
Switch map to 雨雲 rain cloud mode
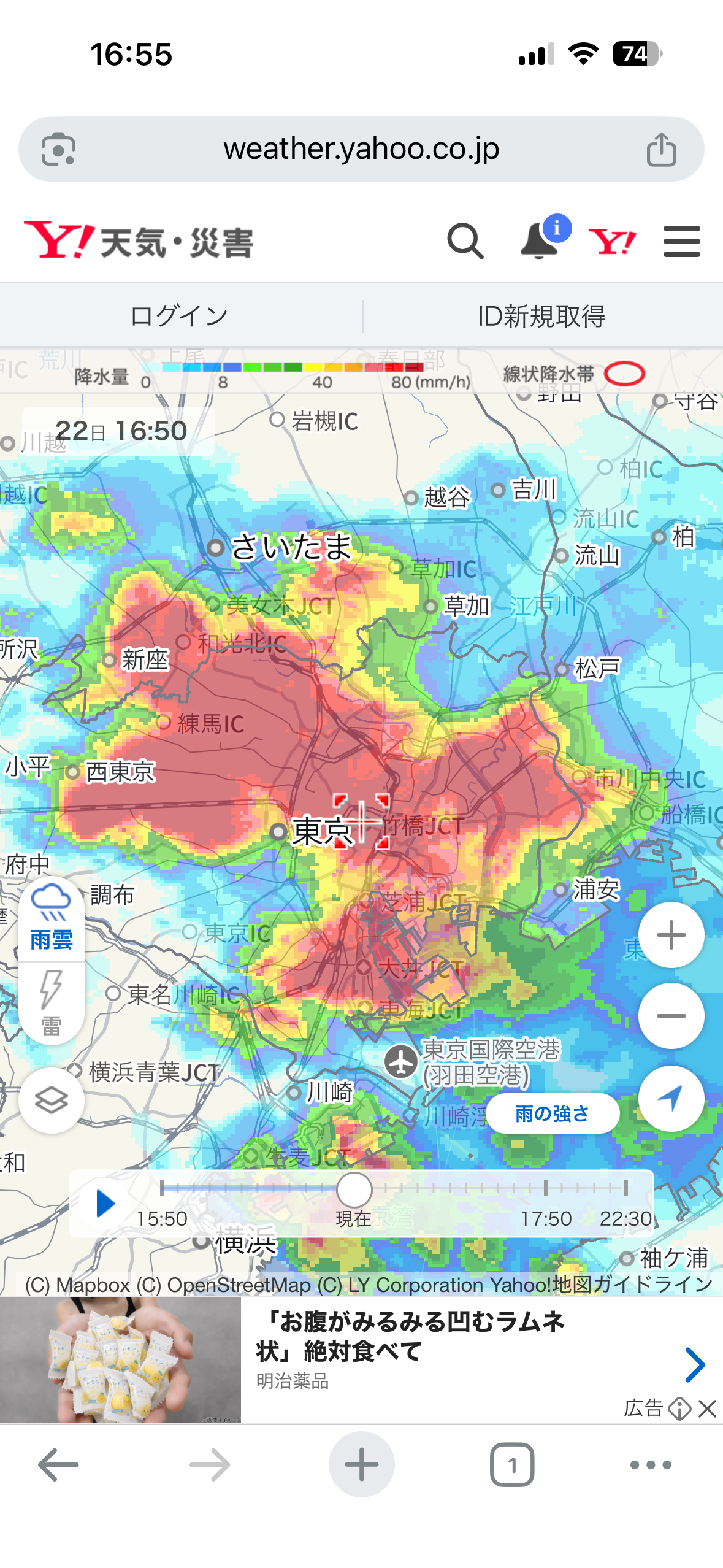point(52,917)
